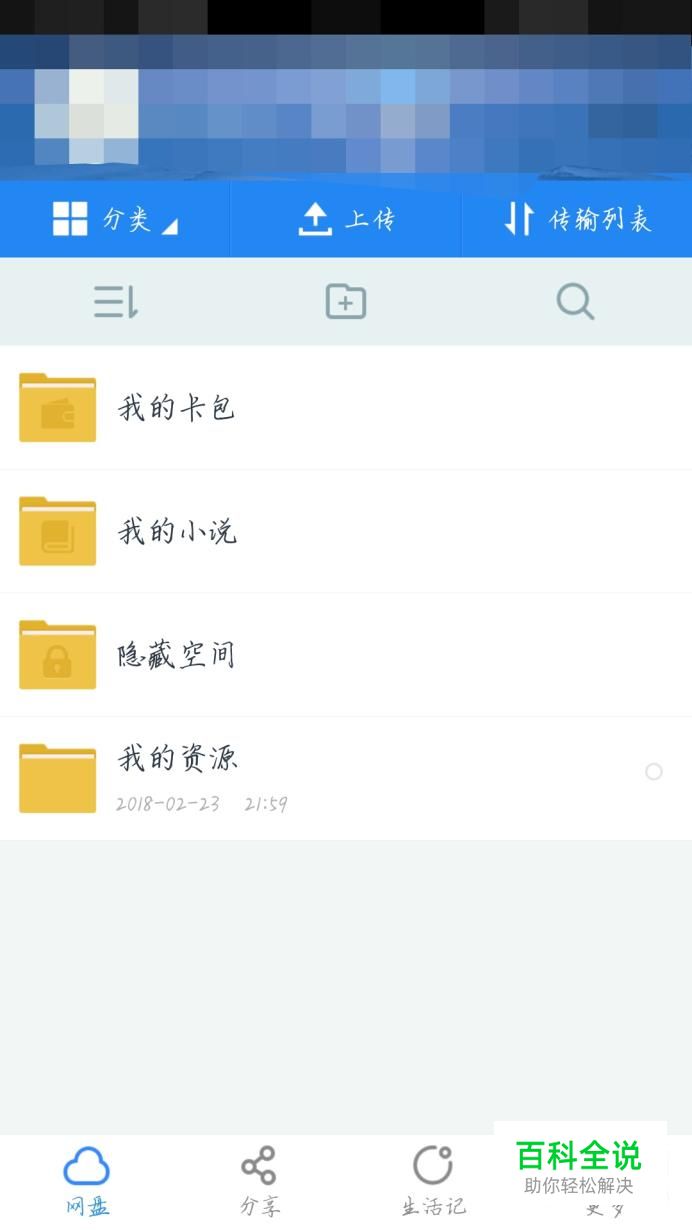692x1230 pixels.
Task: Create a new folder
Action: click(x=346, y=301)
